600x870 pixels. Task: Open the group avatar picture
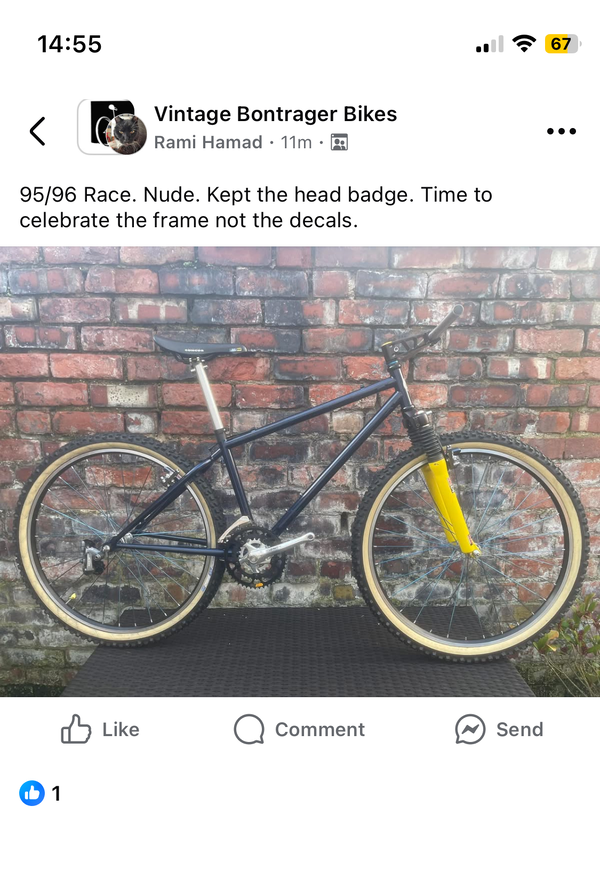click(x=112, y=128)
